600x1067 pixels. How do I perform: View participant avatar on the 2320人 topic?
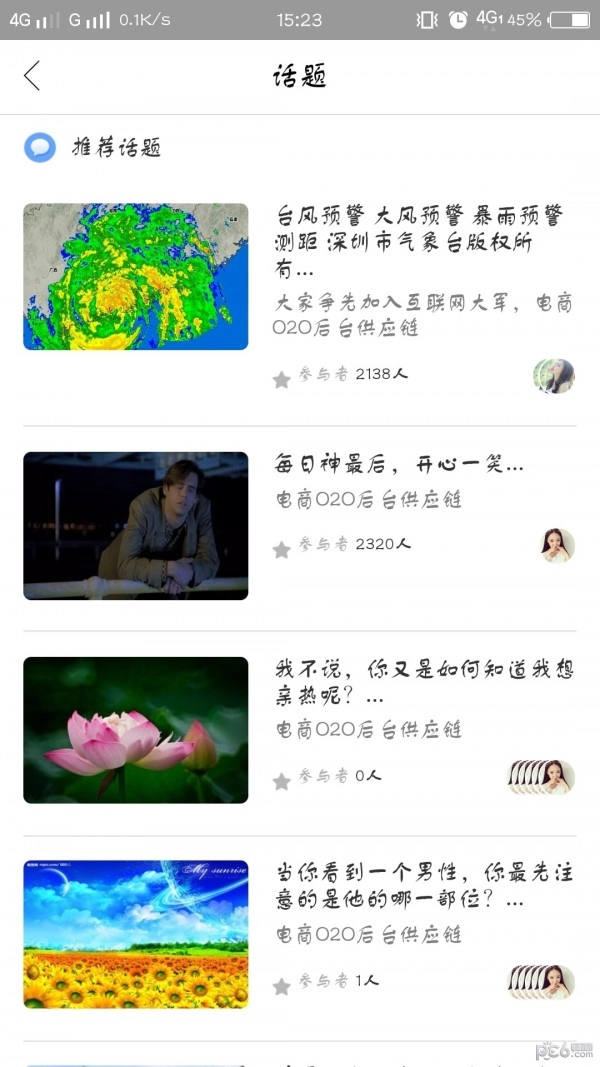[x=558, y=545]
